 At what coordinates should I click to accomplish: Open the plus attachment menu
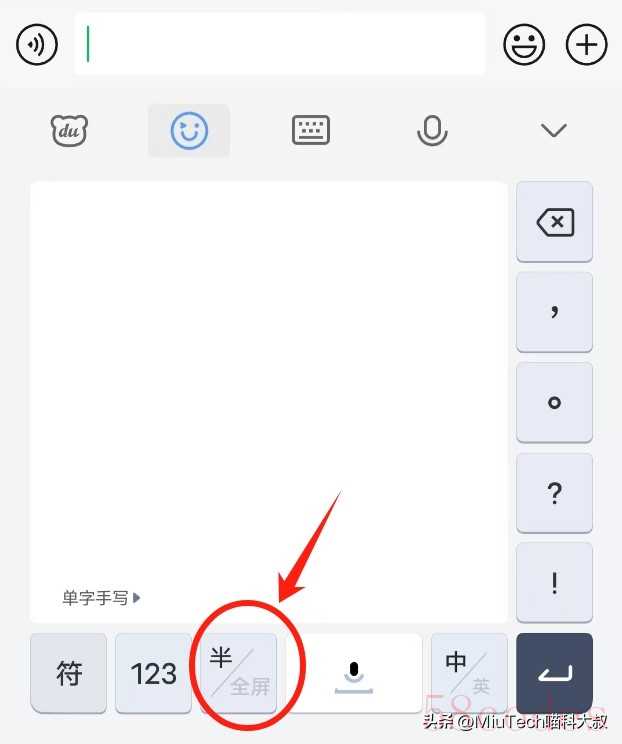click(587, 44)
